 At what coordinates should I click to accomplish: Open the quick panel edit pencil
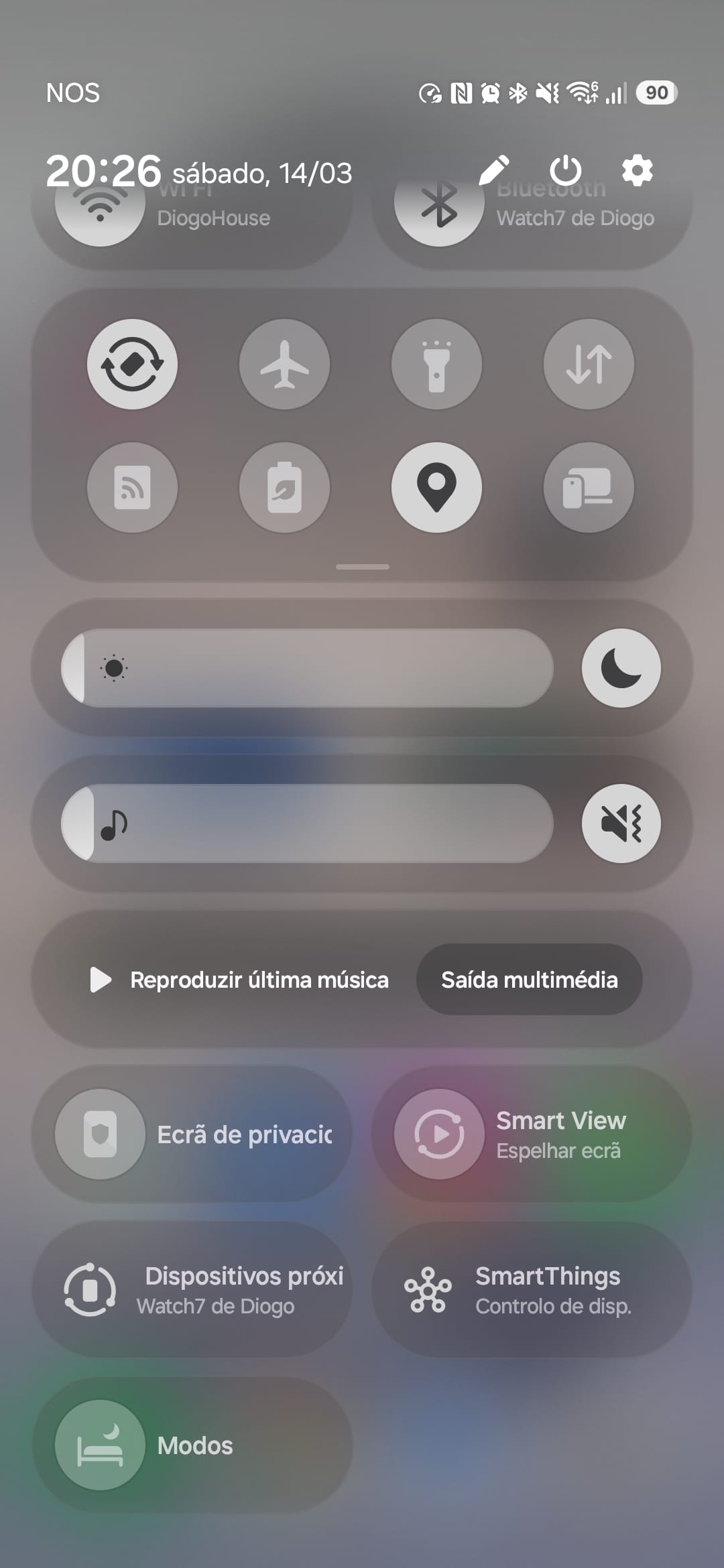tap(494, 171)
